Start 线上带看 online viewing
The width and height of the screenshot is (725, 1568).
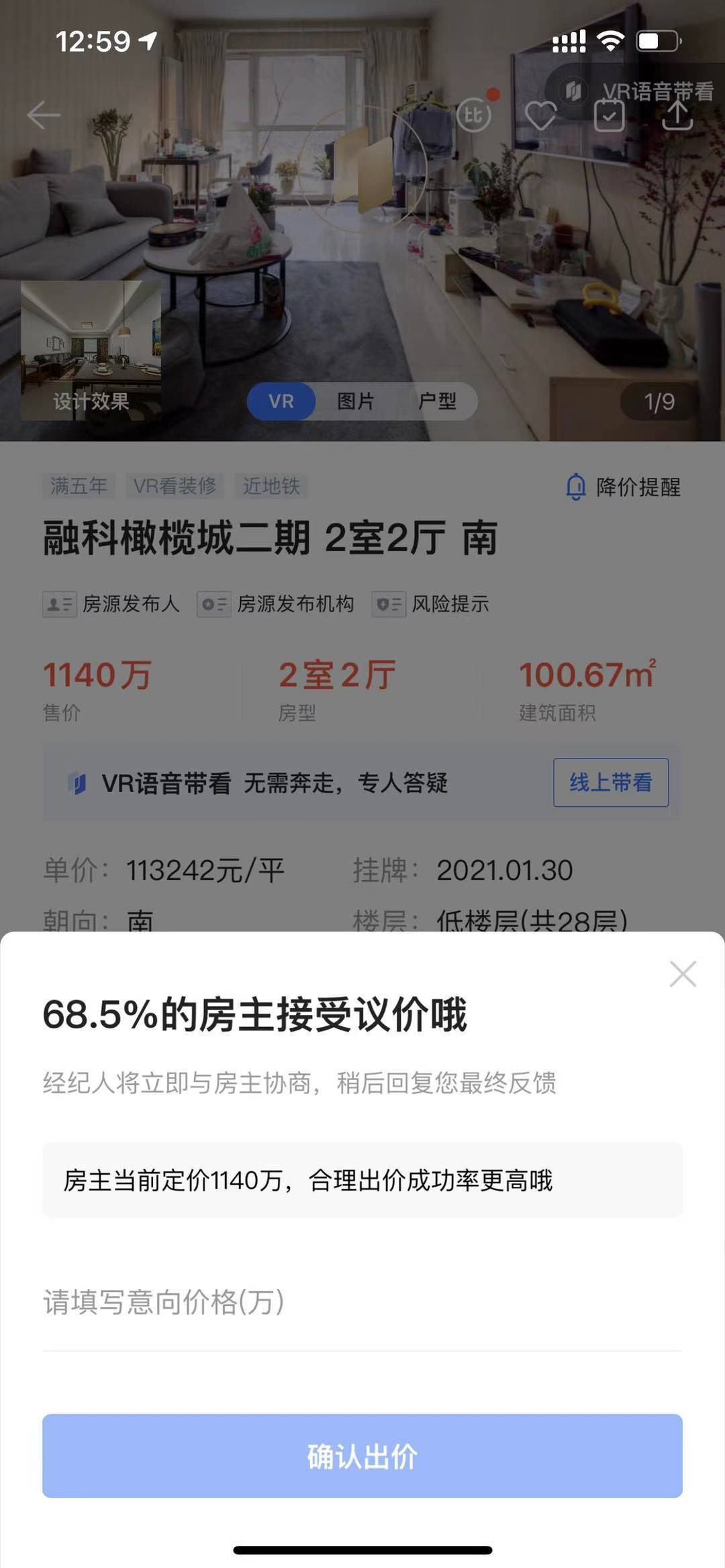[610, 783]
